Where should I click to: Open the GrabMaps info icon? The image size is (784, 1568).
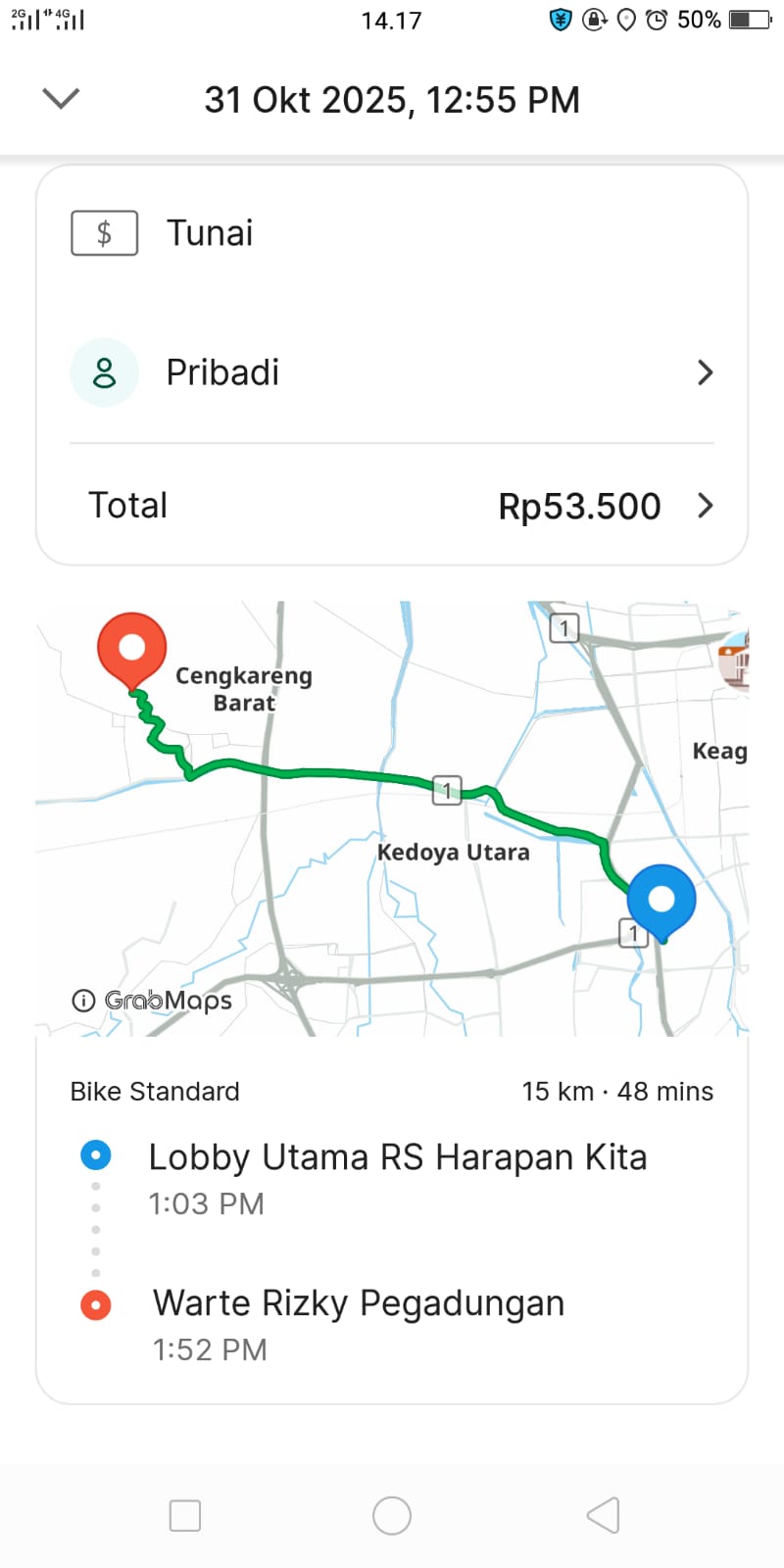pyautogui.click(x=83, y=1001)
